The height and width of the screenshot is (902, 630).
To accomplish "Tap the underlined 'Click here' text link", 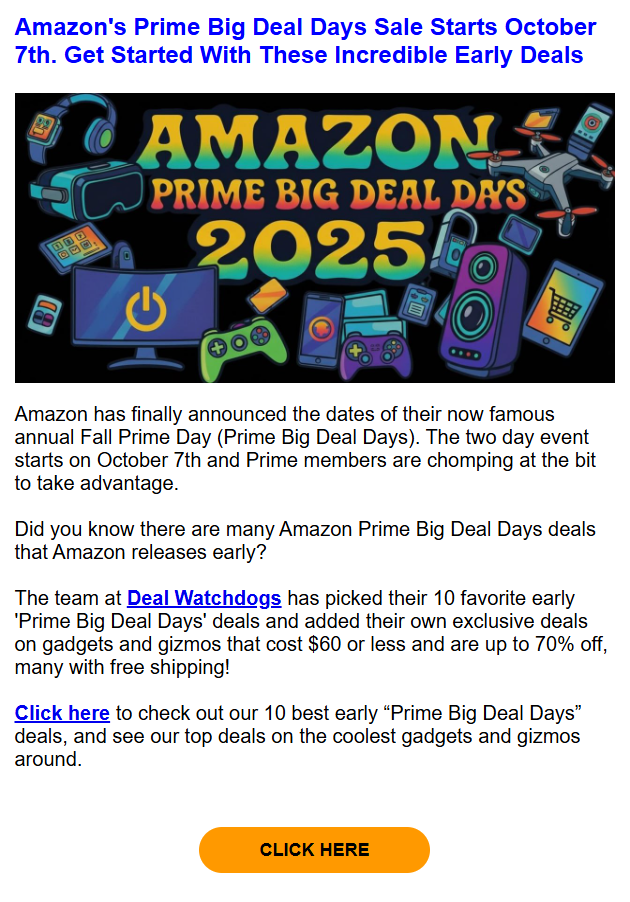I will coord(62,713).
